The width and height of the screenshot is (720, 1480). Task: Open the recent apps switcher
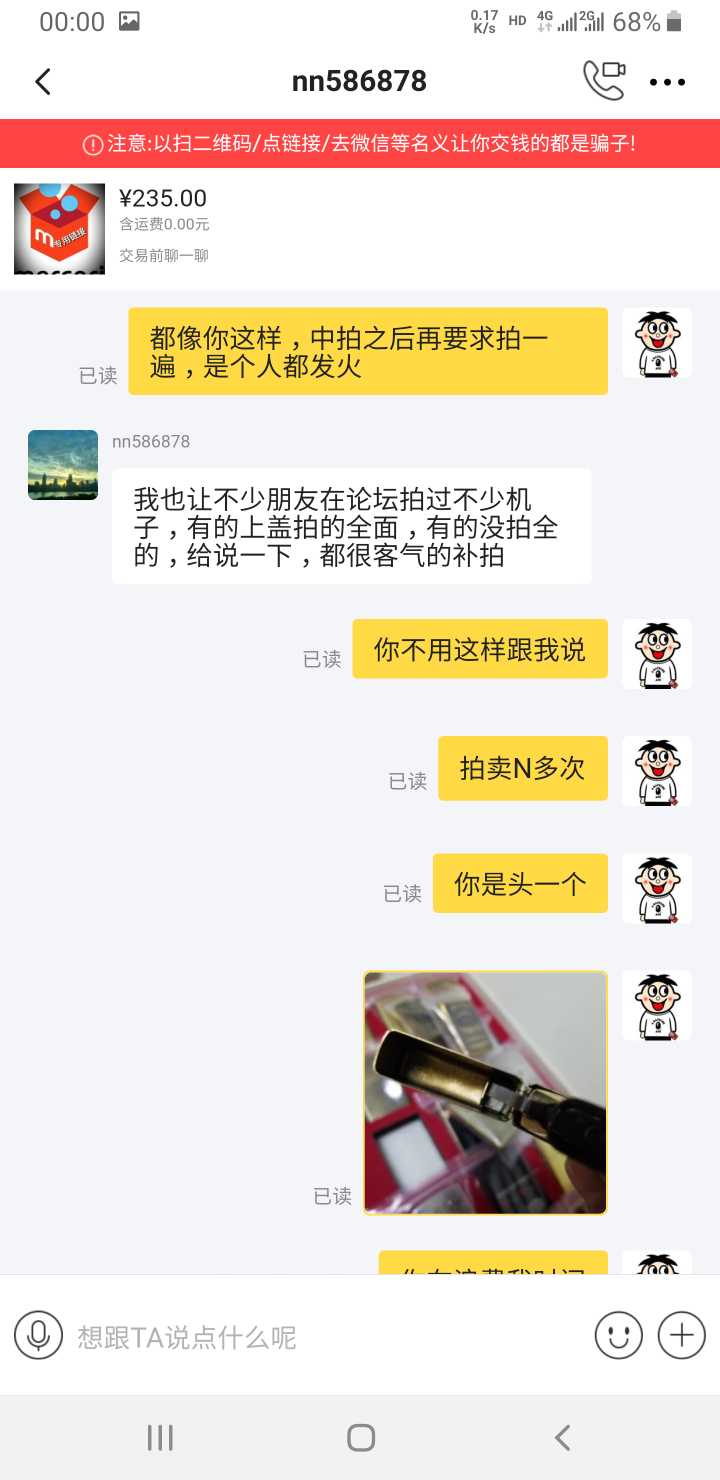click(160, 1438)
